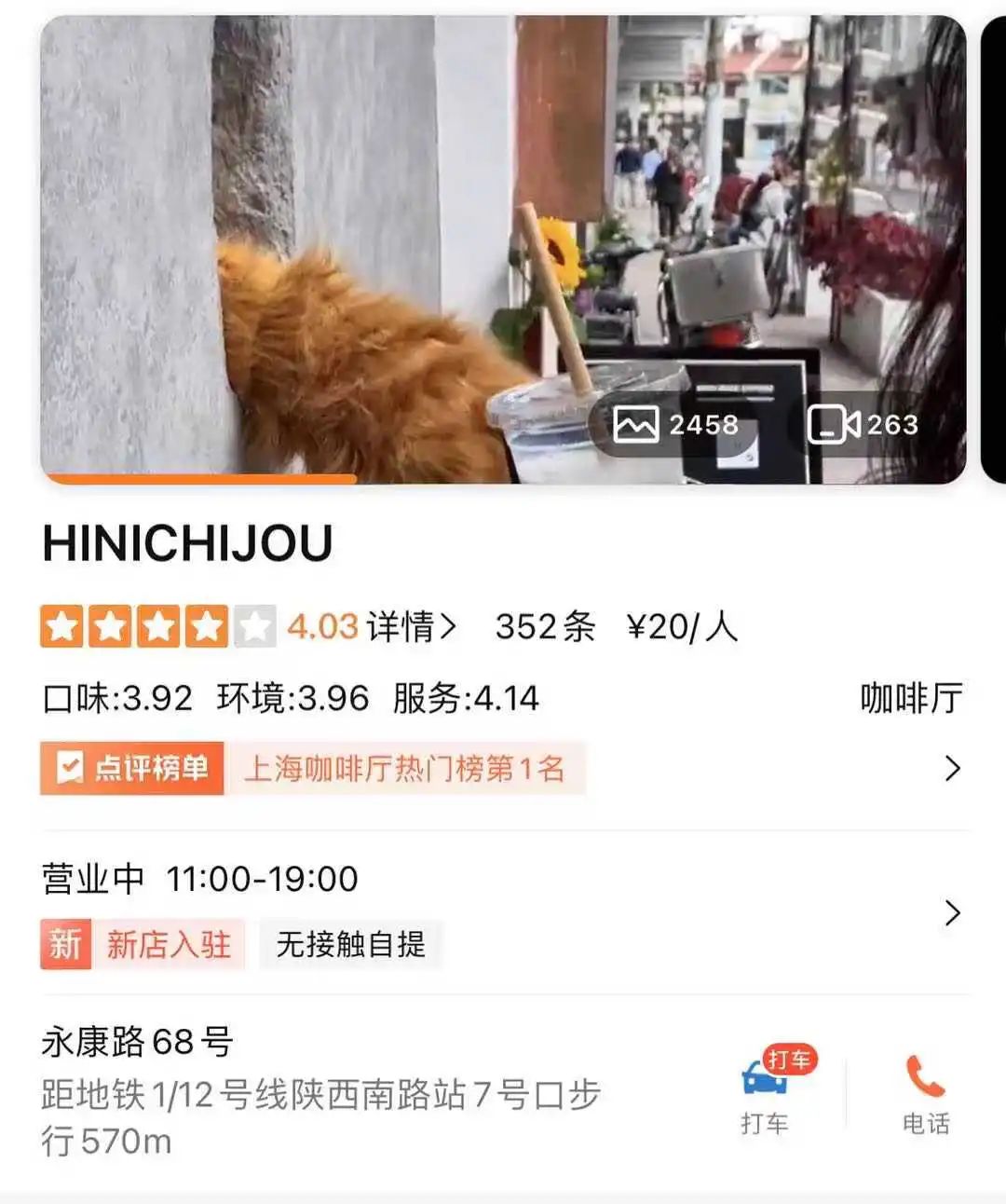View rating details next to 4.03
Viewport: 1006px width, 1204px height.
point(412,626)
